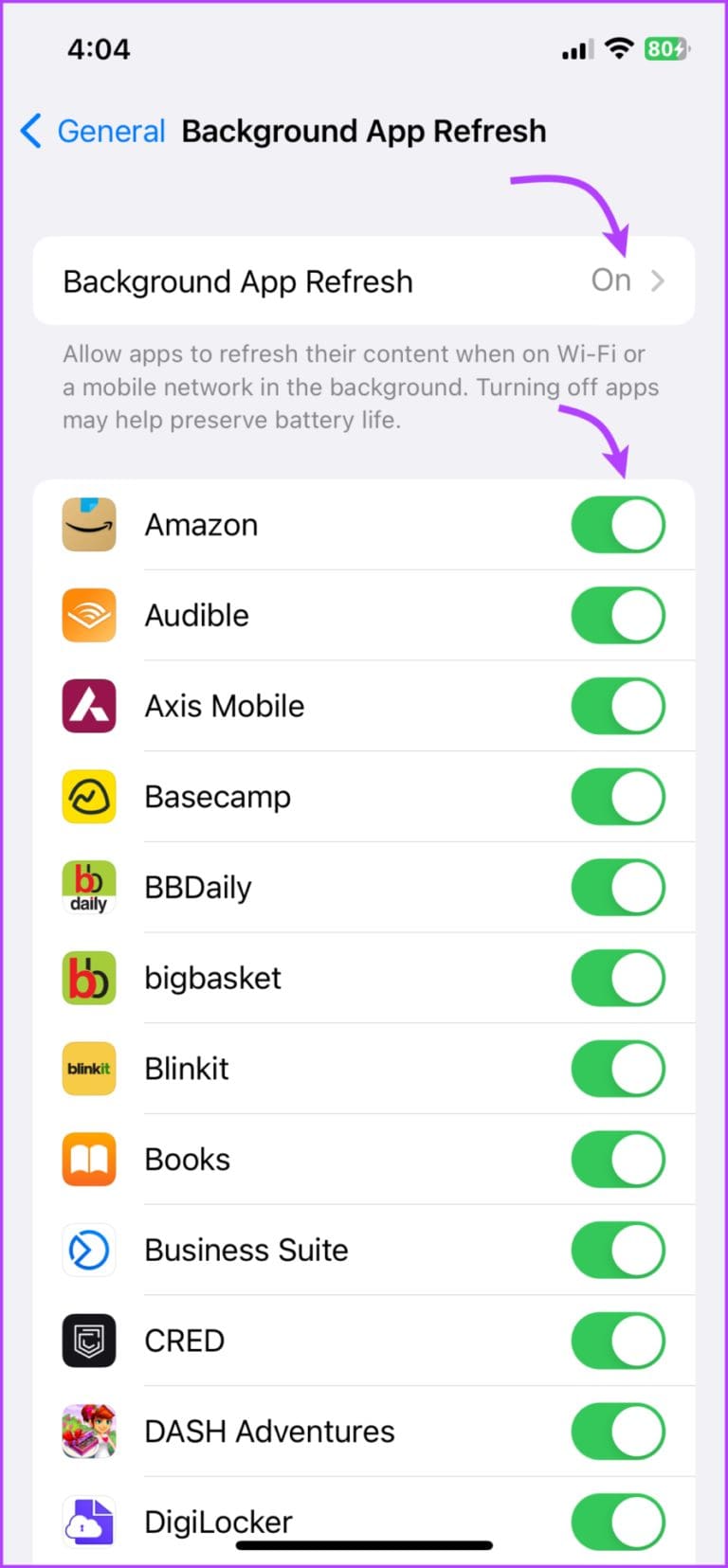
Task: Toggle off background refresh for Business Suite
Action: click(x=617, y=1250)
